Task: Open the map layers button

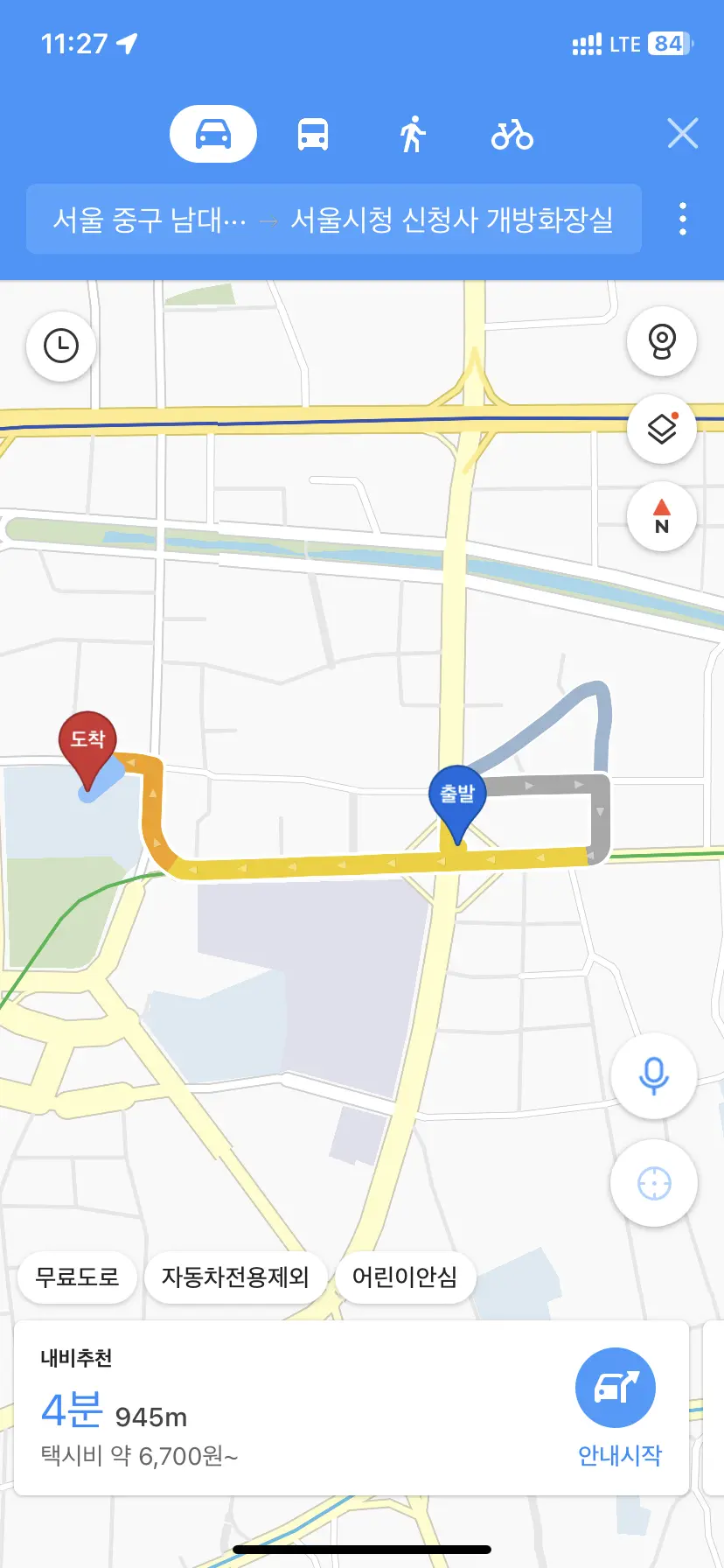Action: tap(662, 429)
